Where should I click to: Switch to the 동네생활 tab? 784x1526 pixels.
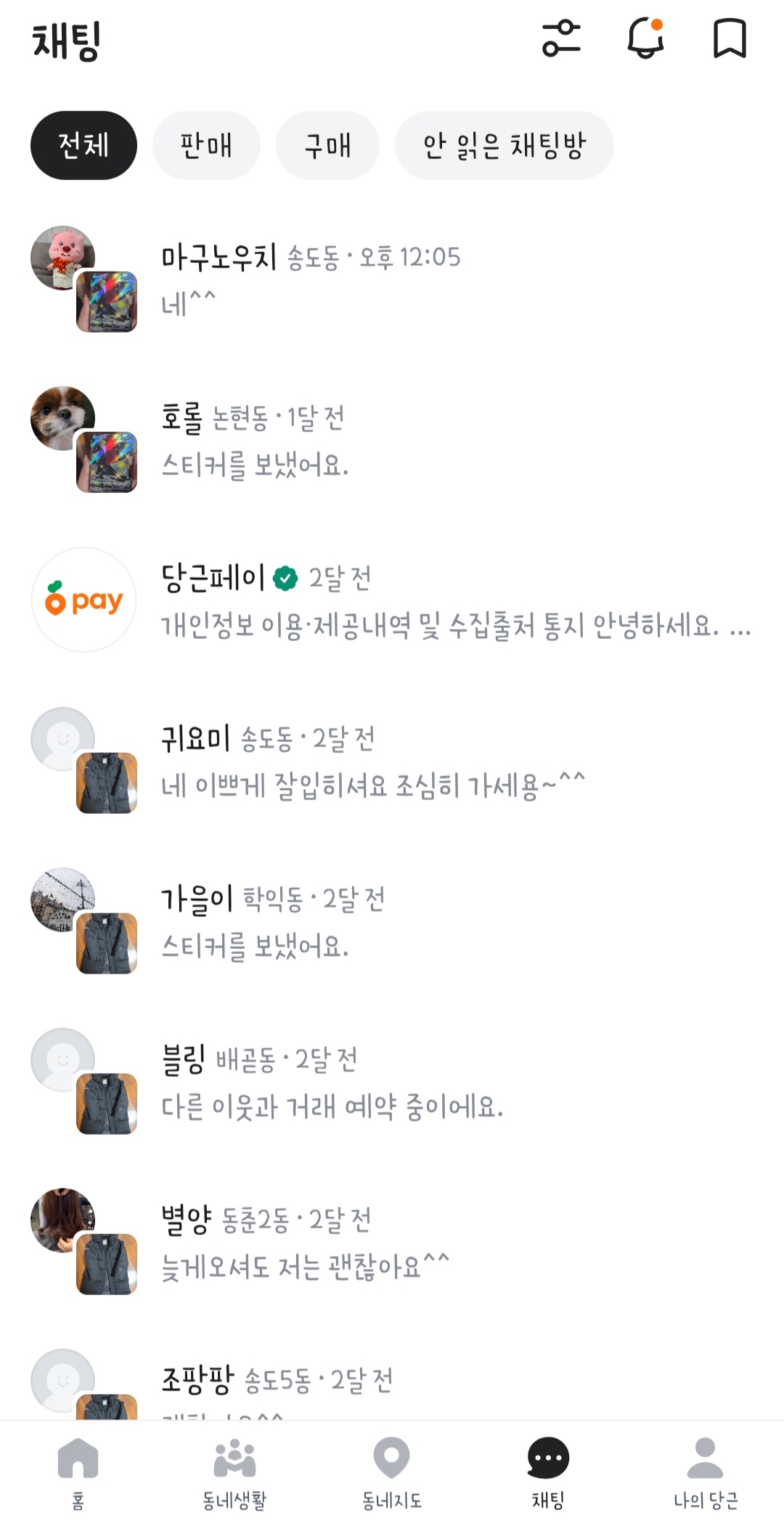pos(234,1473)
